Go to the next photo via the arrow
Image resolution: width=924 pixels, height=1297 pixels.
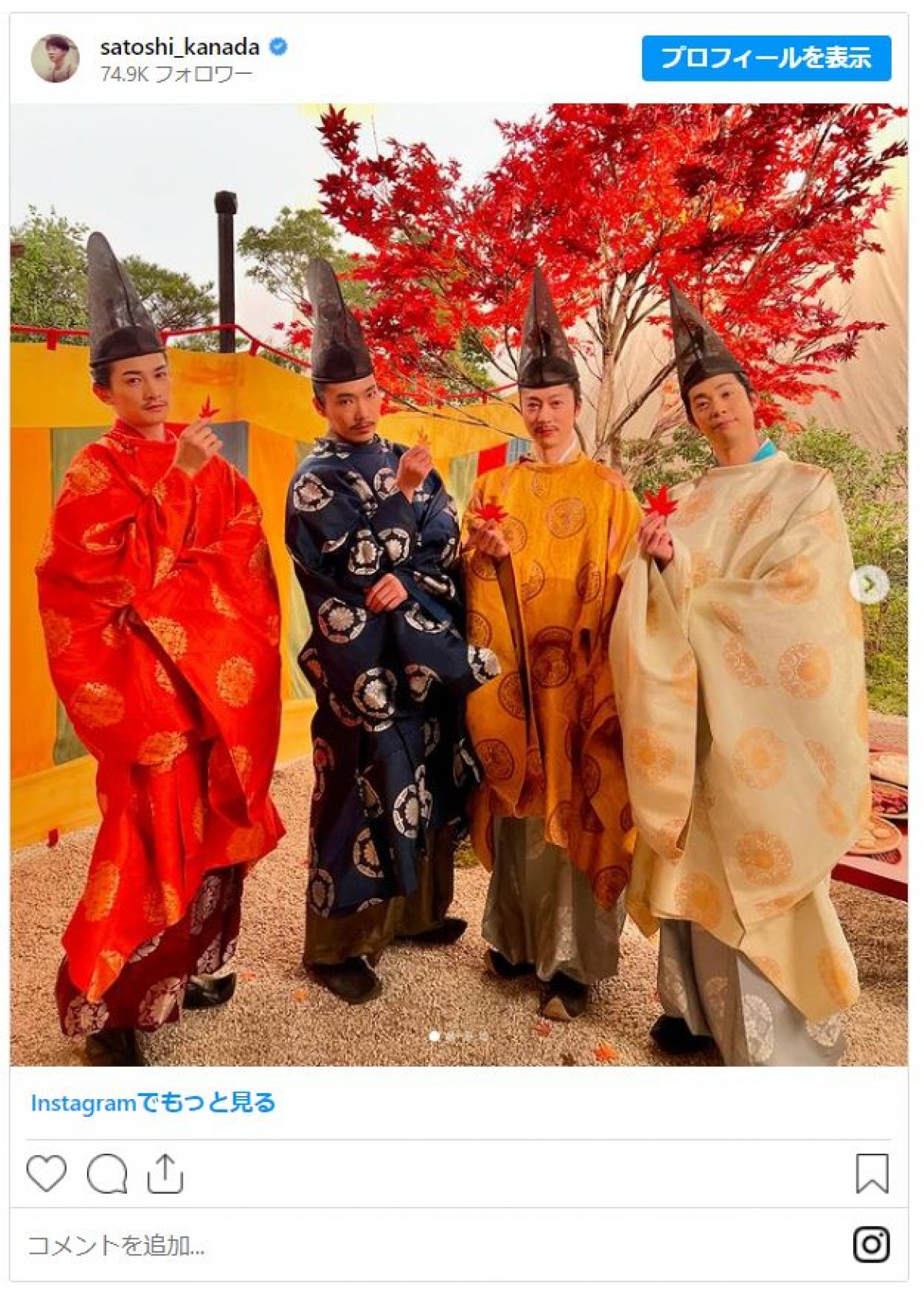[x=868, y=585]
